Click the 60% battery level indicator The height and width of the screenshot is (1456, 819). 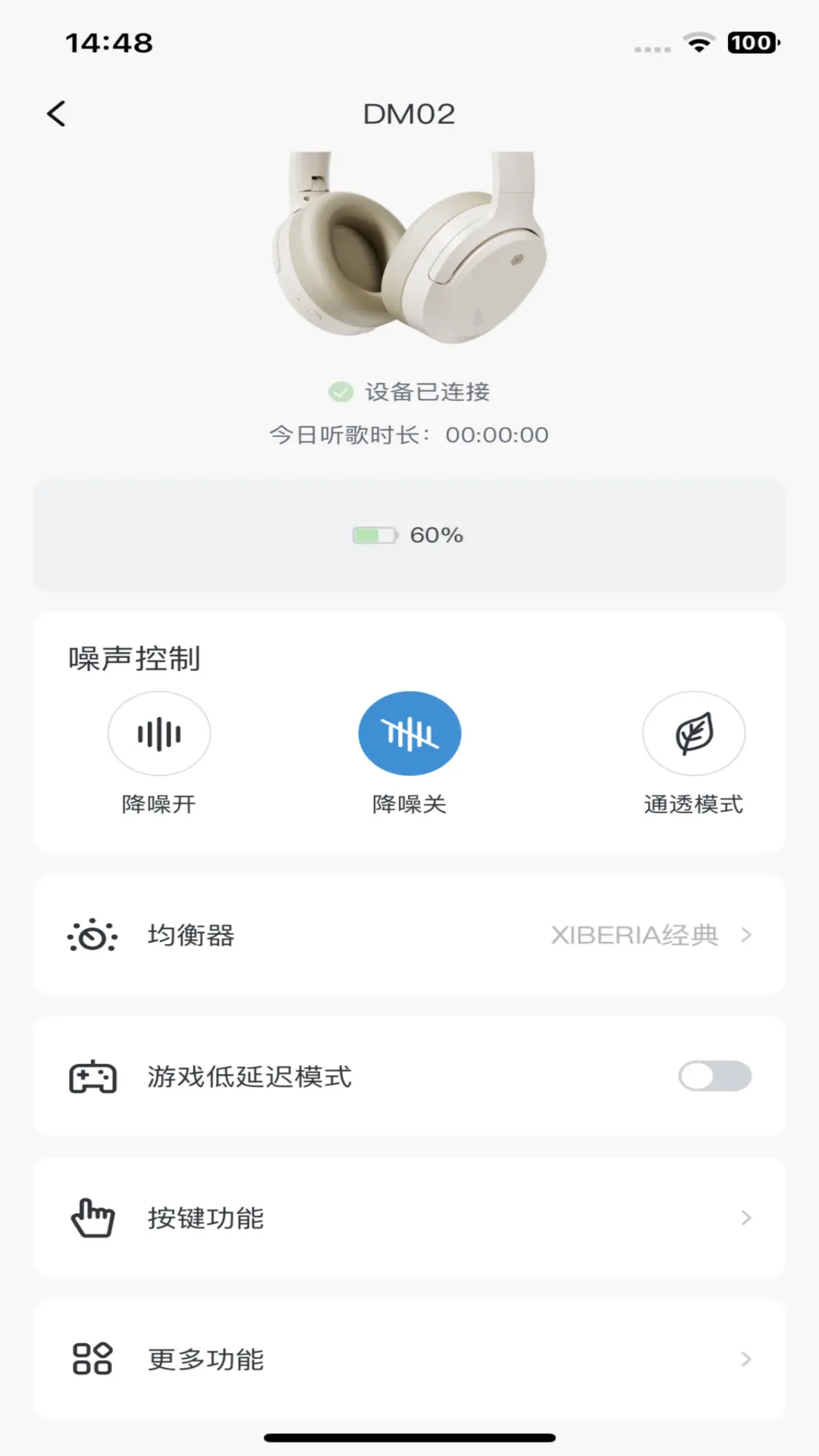409,535
